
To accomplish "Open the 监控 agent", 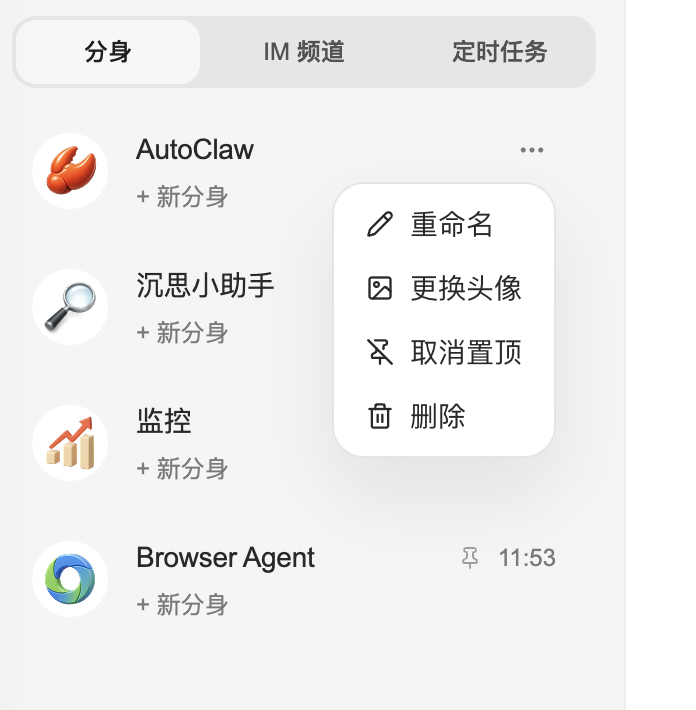I will click(x=163, y=422).
